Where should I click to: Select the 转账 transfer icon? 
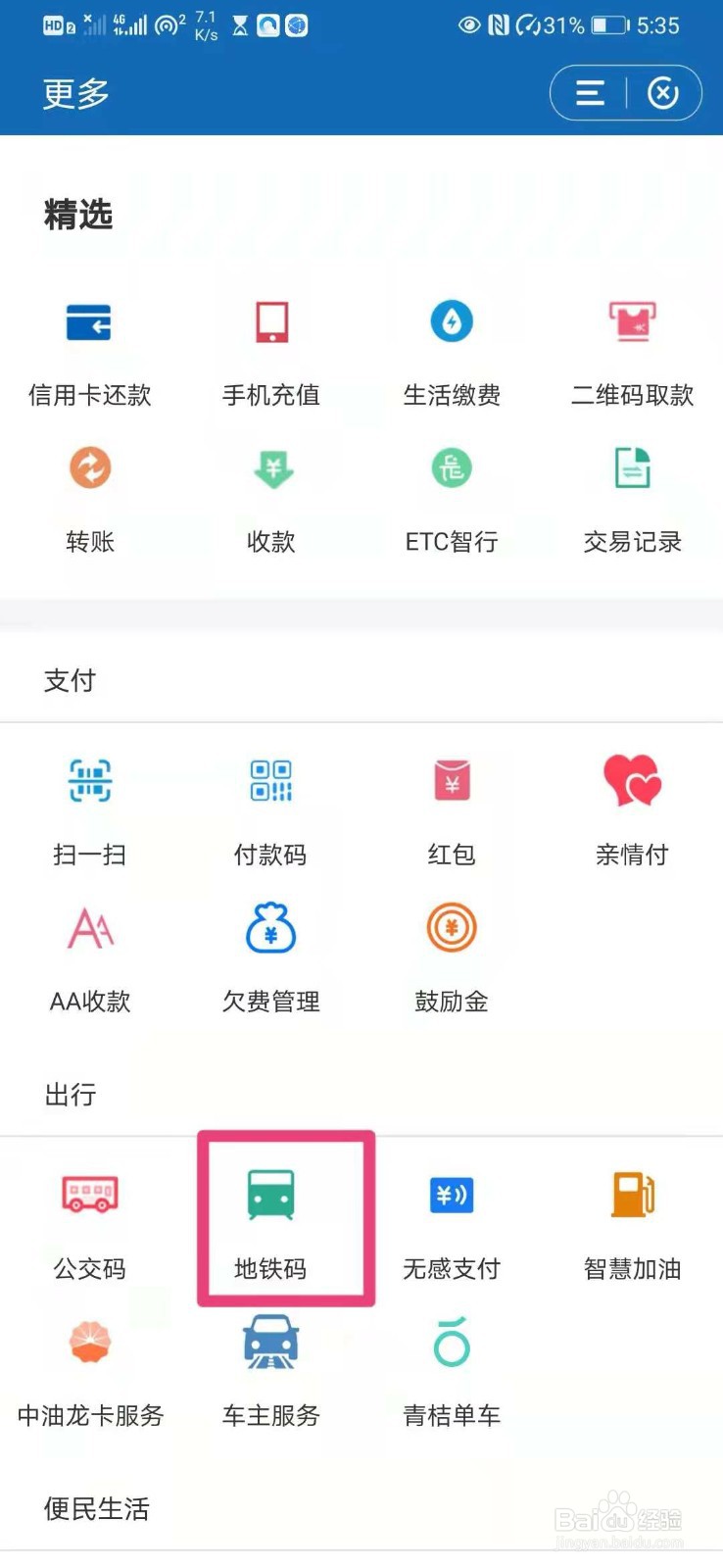pyautogui.click(x=89, y=492)
